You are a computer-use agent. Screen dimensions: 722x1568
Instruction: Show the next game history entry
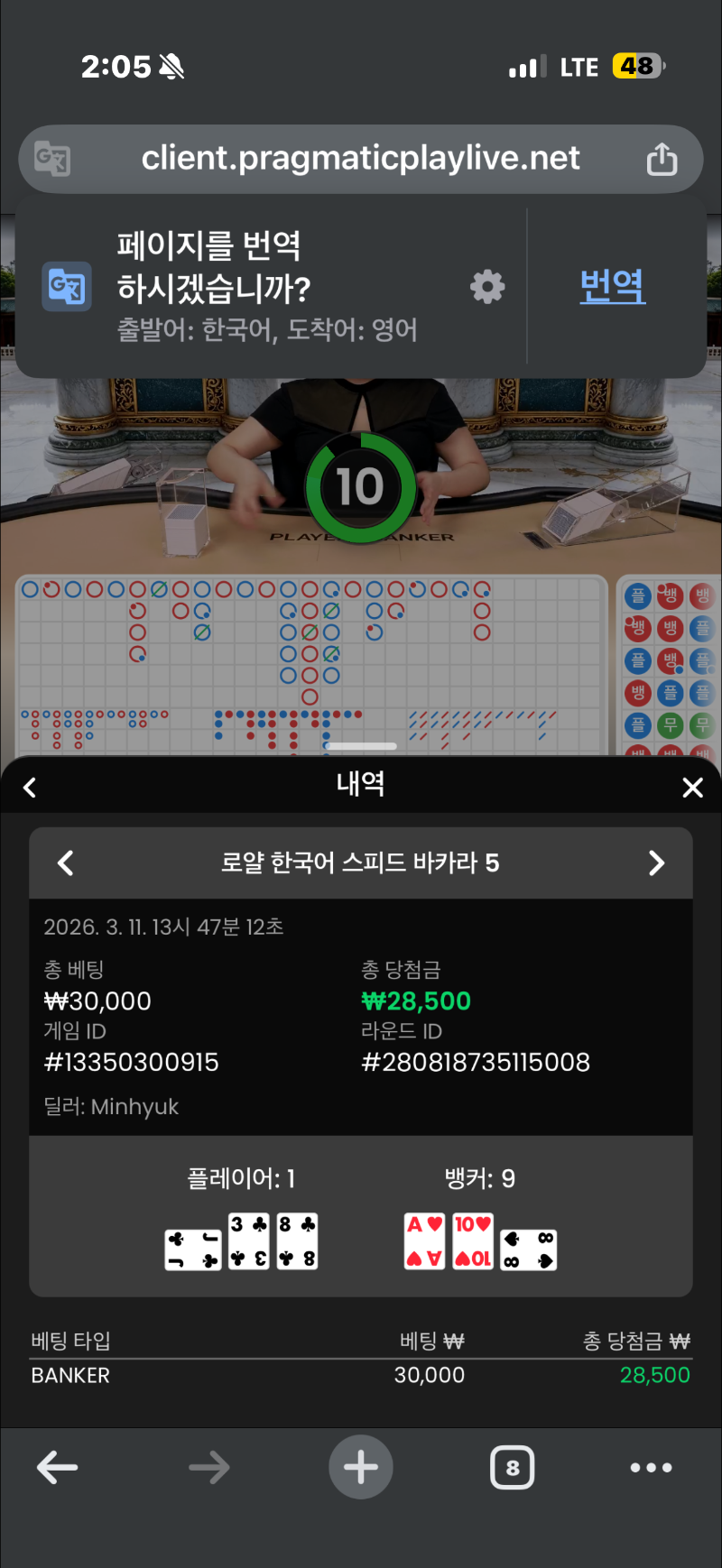[656, 863]
